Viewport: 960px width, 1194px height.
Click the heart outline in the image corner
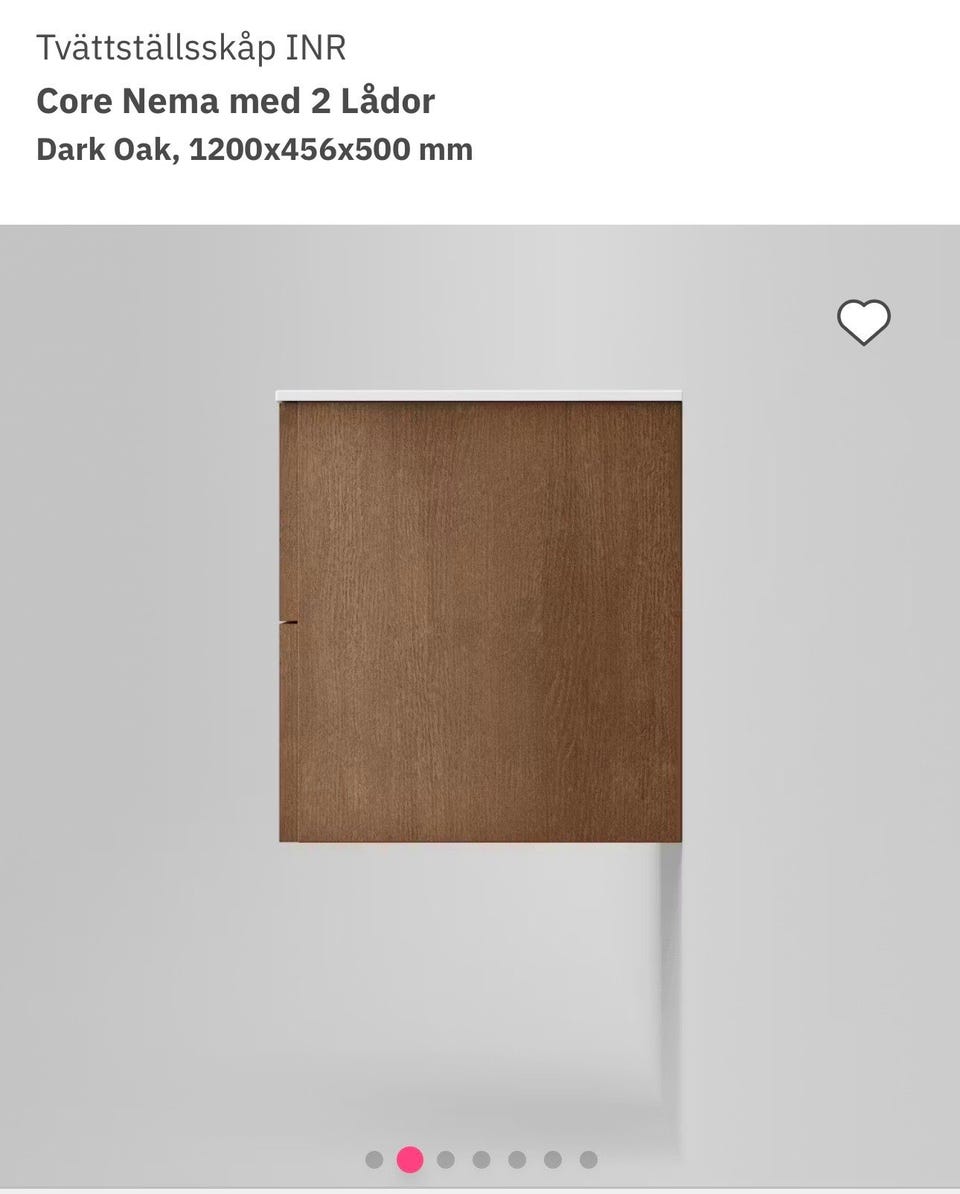point(863,321)
